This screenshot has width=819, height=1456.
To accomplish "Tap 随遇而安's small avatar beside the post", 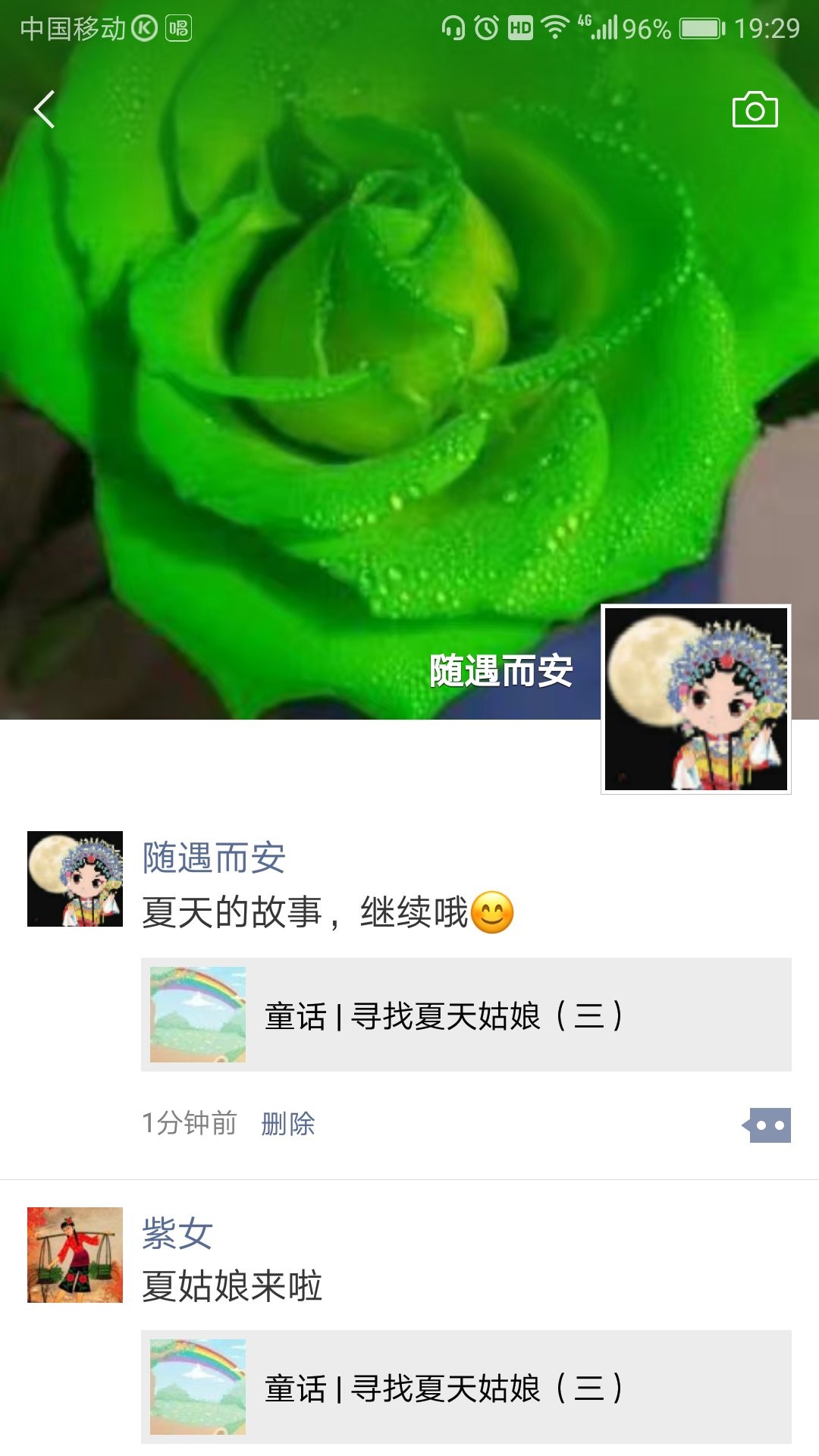I will click(x=75, y=879).
